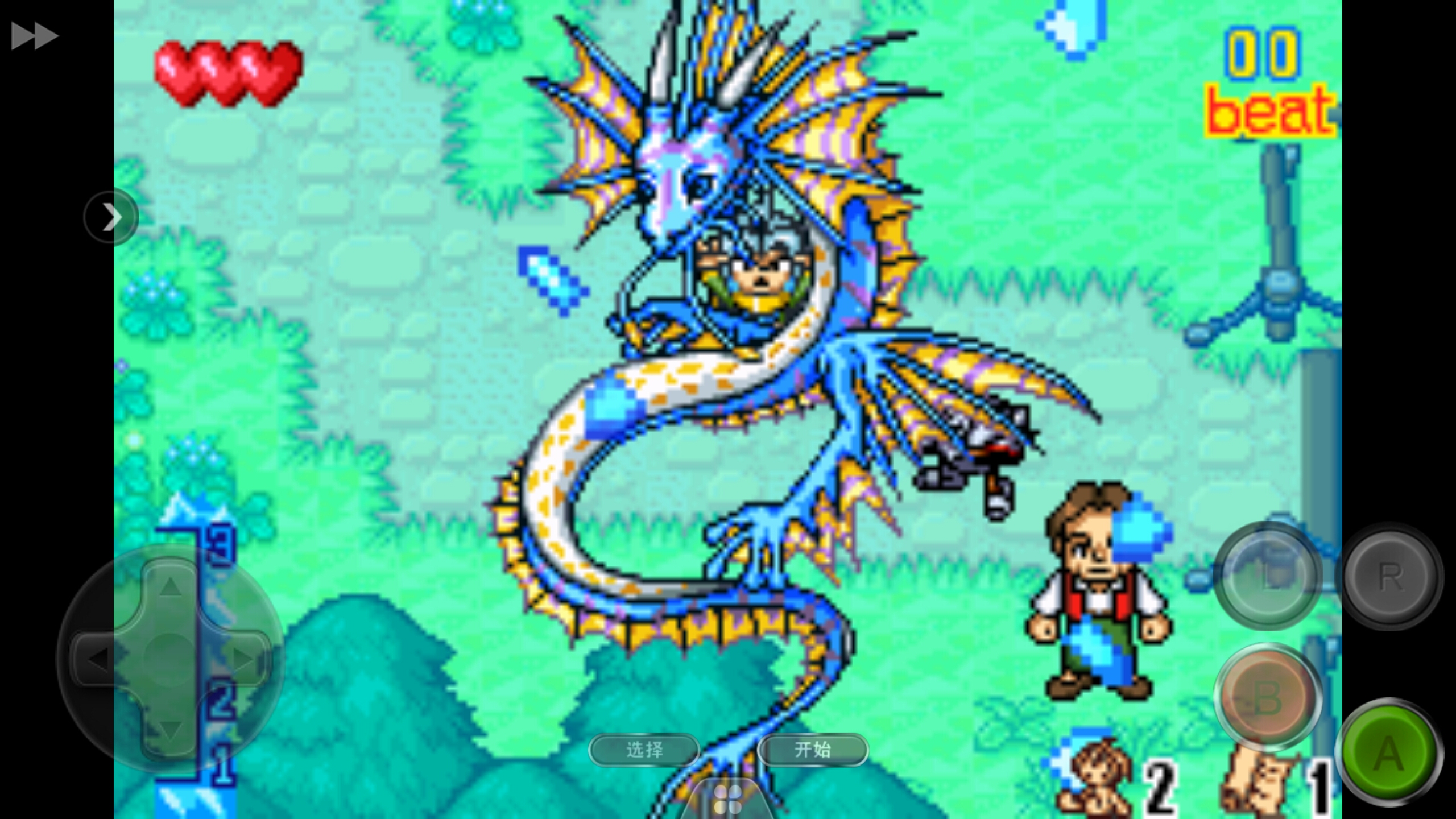Tap D-pad up arrow
Viewport: 1456px width, 819px height.
[170, 586]
